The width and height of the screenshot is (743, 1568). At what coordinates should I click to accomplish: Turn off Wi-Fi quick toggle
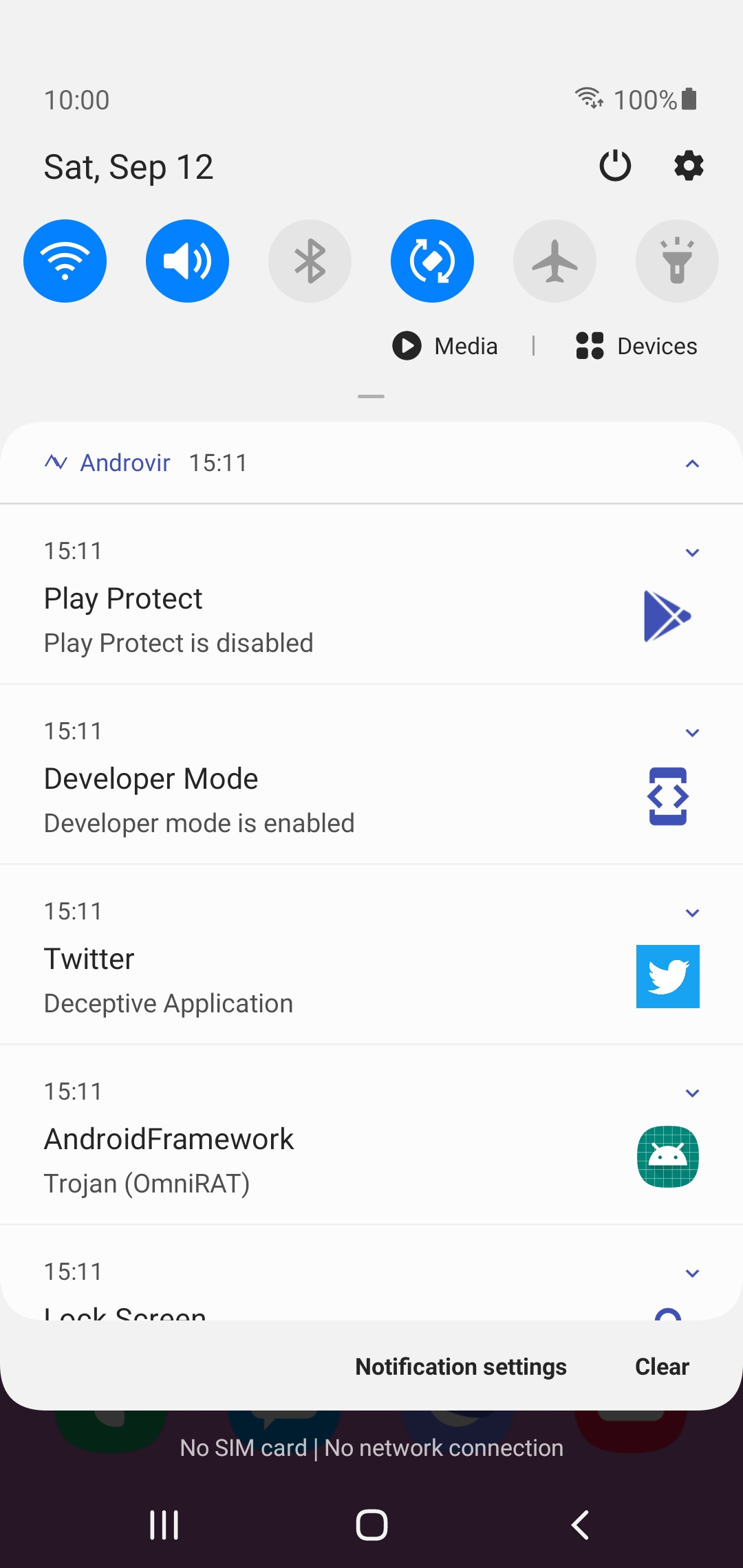pos(65,261)
